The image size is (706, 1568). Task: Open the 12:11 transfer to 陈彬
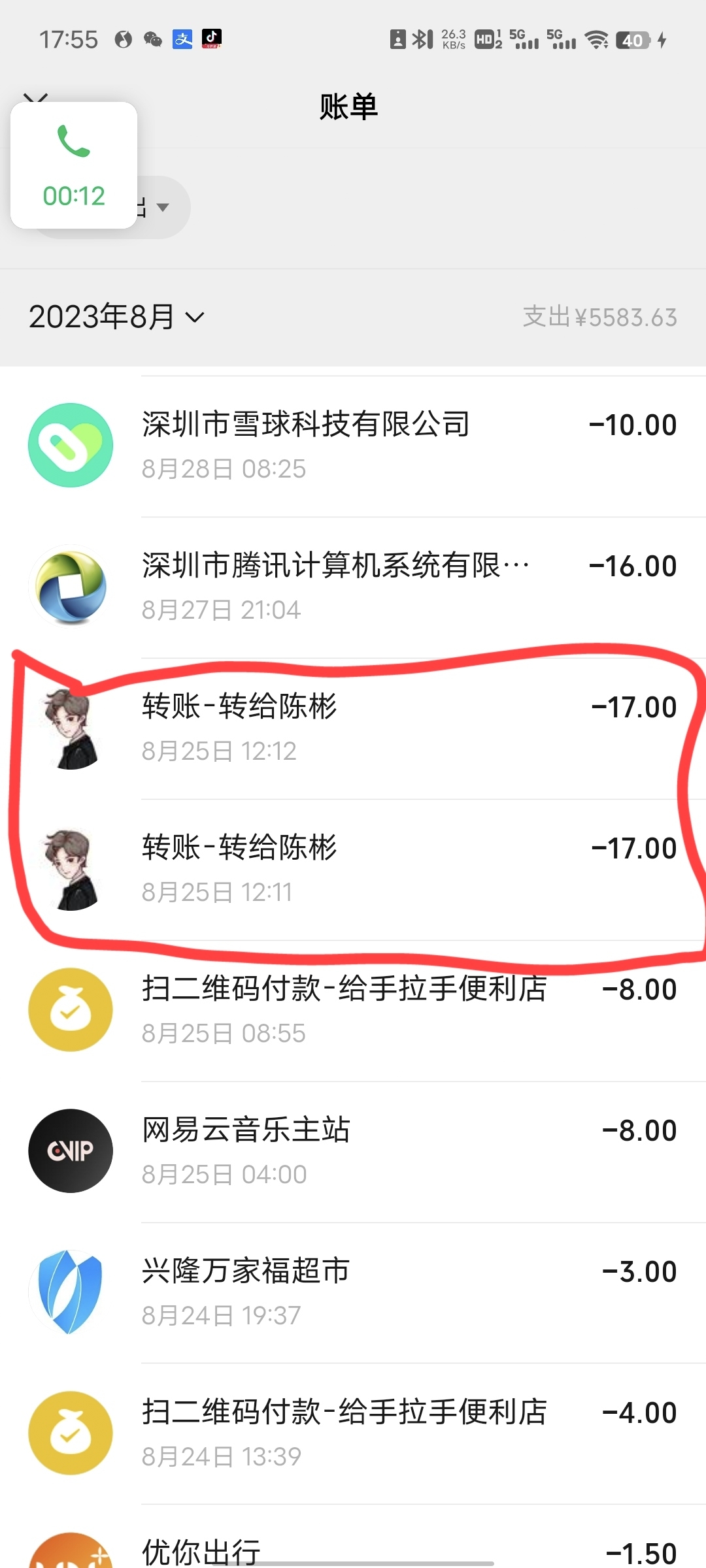pos(353,869)
